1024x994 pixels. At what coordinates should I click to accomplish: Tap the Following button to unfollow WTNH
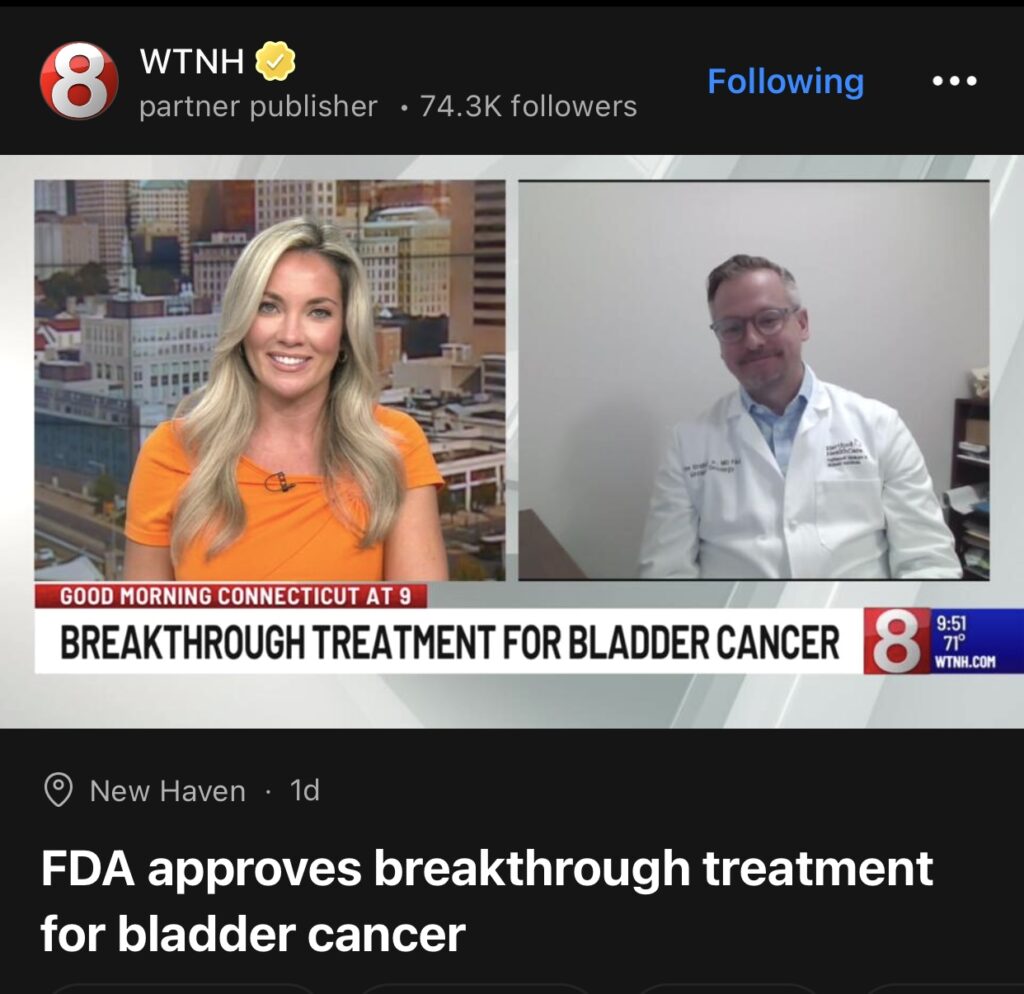[785, 82]
